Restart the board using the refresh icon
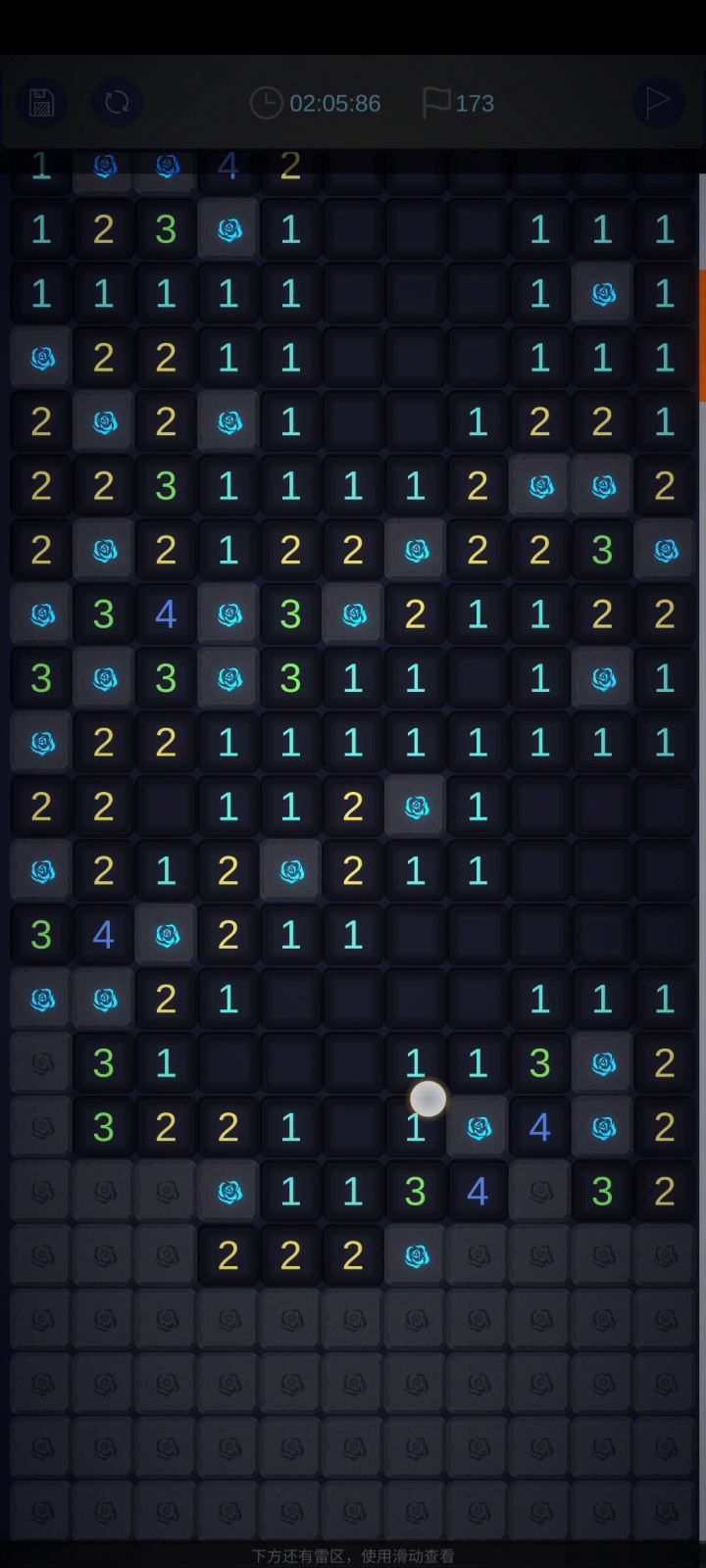This screenshot has height=1568, width=706. pos(117,103)
